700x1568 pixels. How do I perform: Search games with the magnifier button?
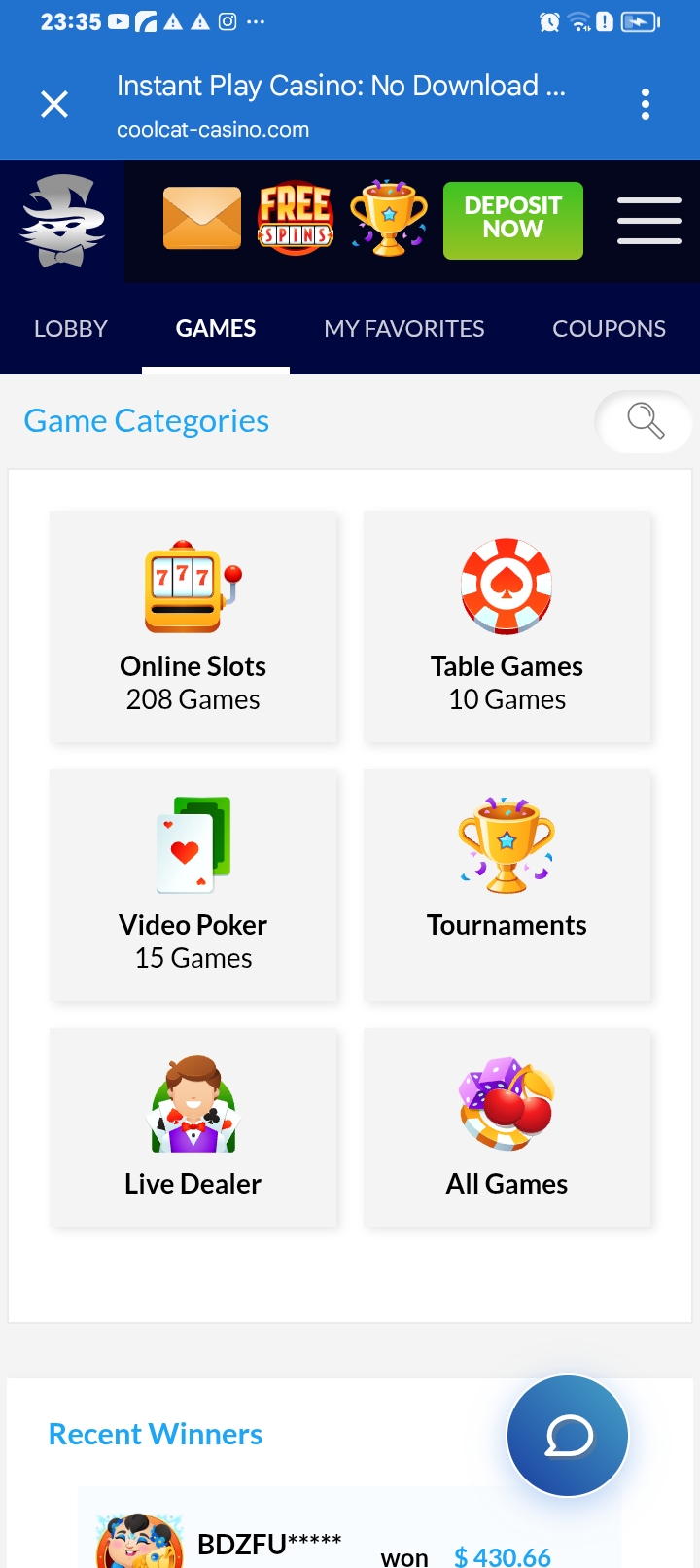coord(645,421)
